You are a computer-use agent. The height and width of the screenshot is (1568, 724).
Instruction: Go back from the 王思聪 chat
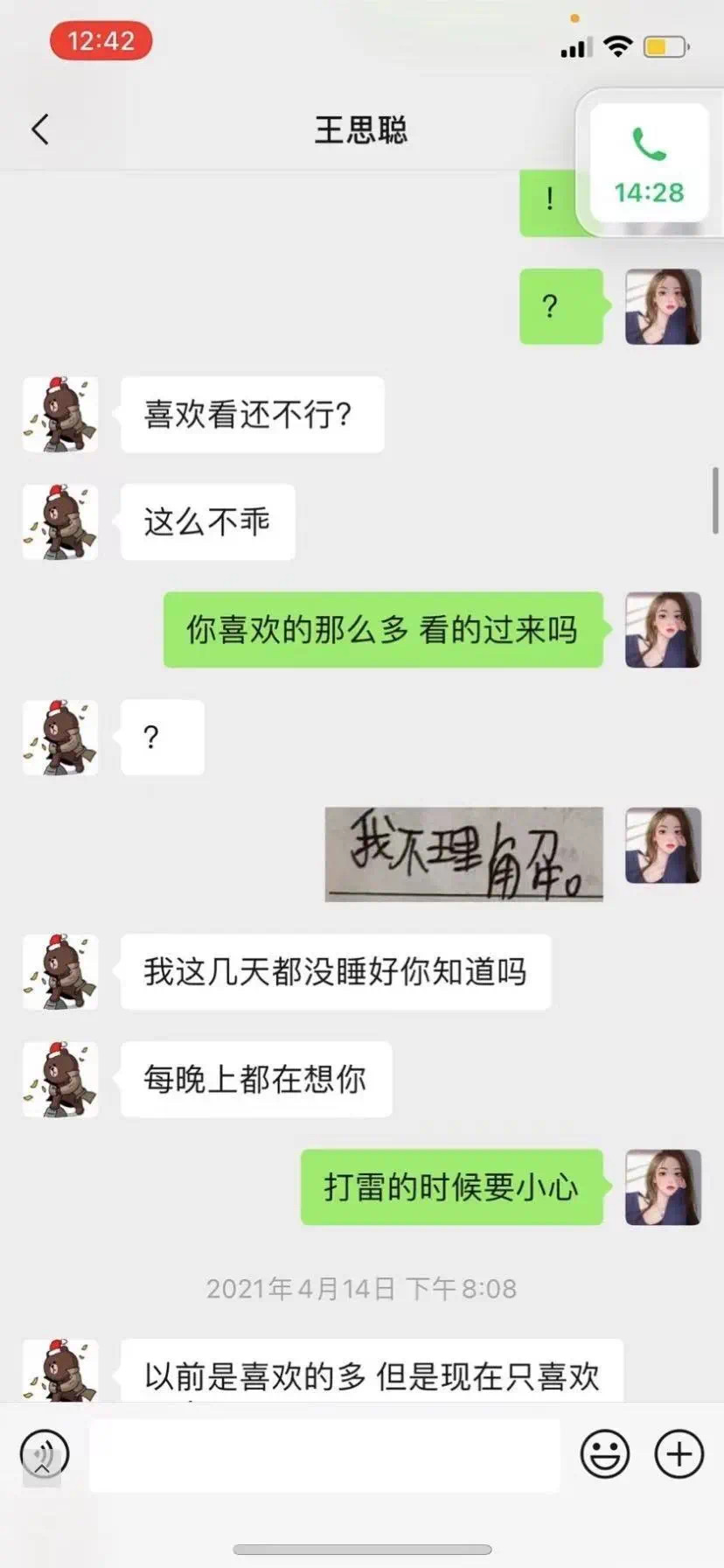coord(40,129)
